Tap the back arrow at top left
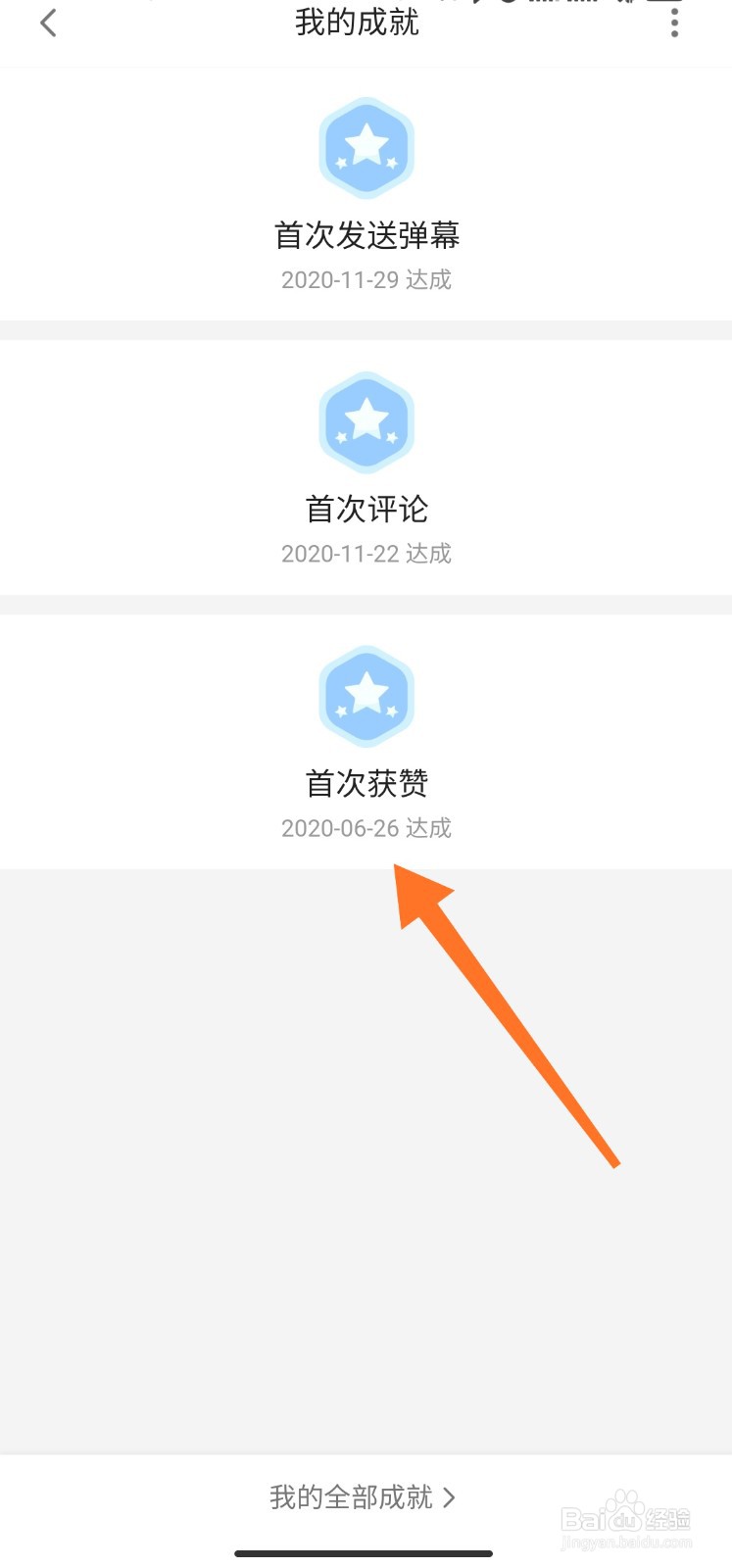Viewport: 732px width, 1568px height. 49,24
